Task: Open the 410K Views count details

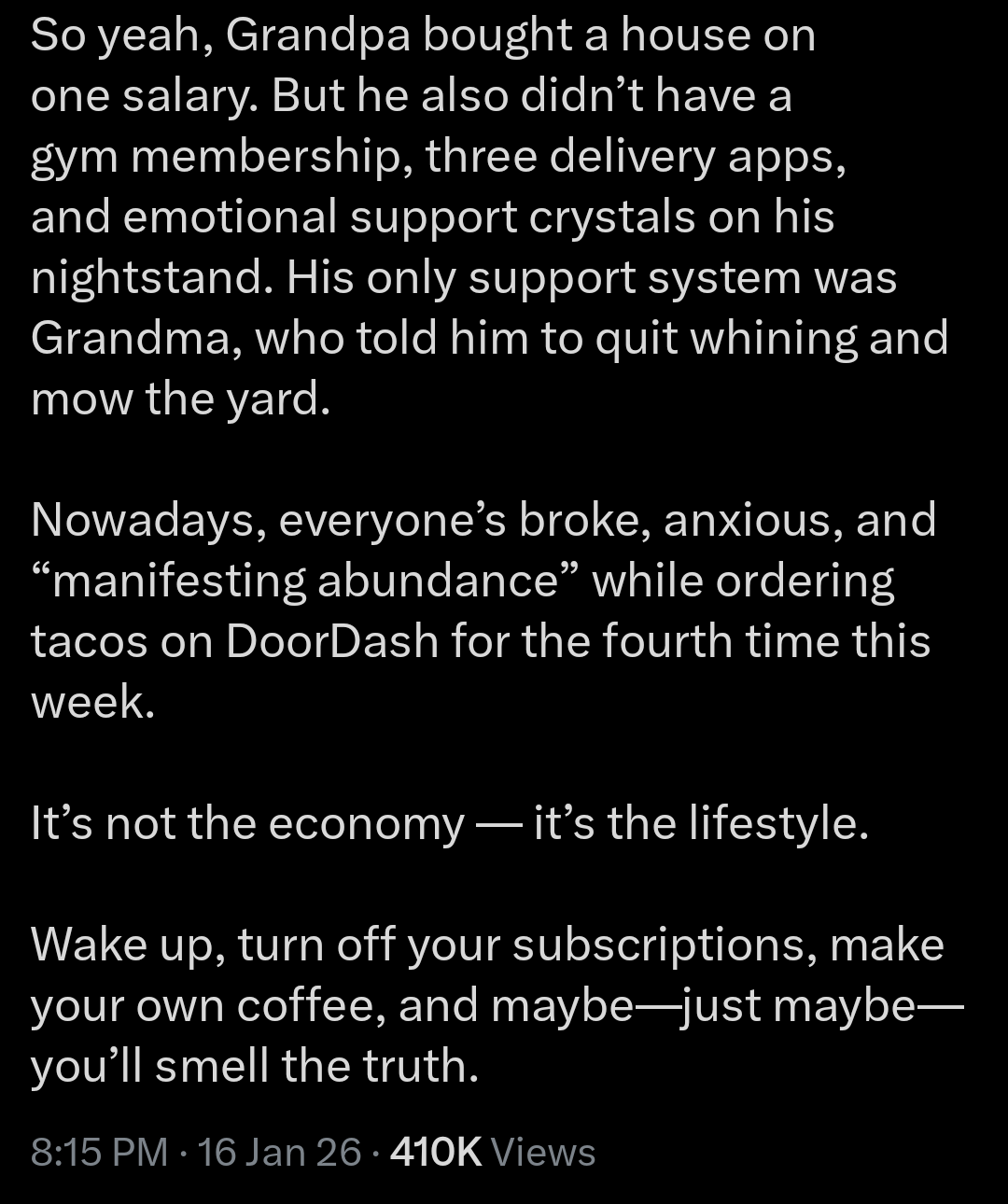Action: click(x=493, y=1152)
